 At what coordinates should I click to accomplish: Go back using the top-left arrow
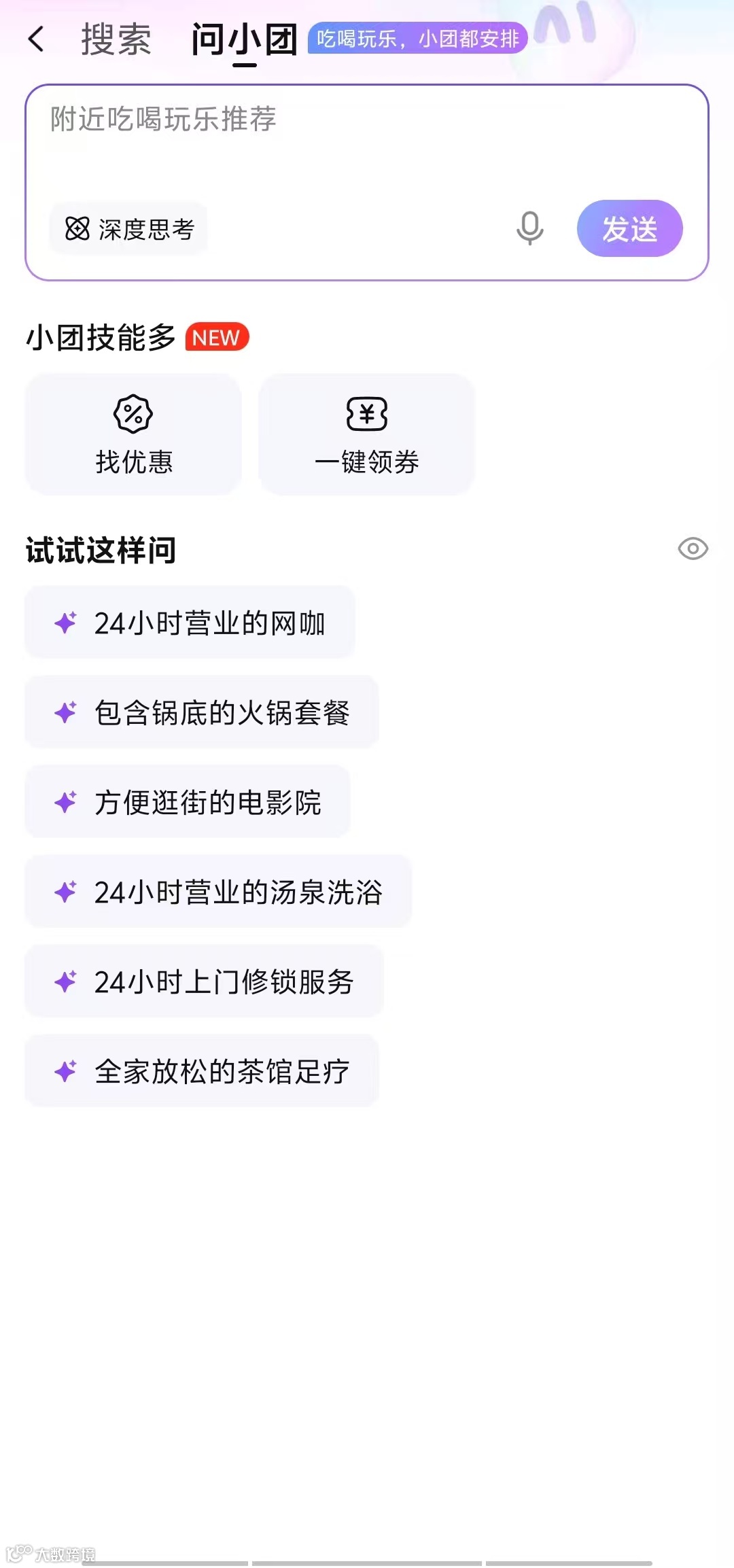coord(37,39)
